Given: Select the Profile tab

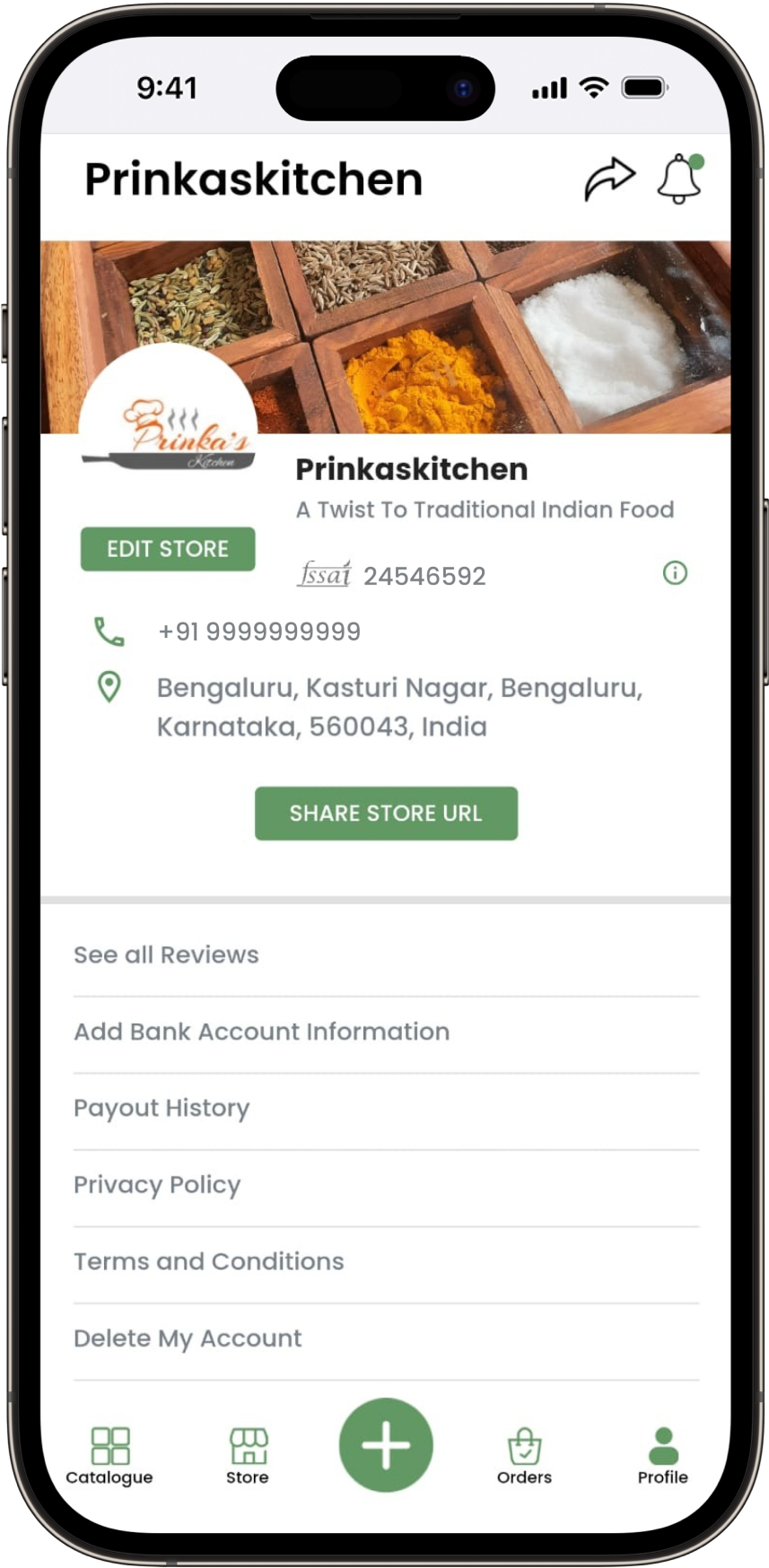Looking at the screenshot, I should click(662, 1457).
